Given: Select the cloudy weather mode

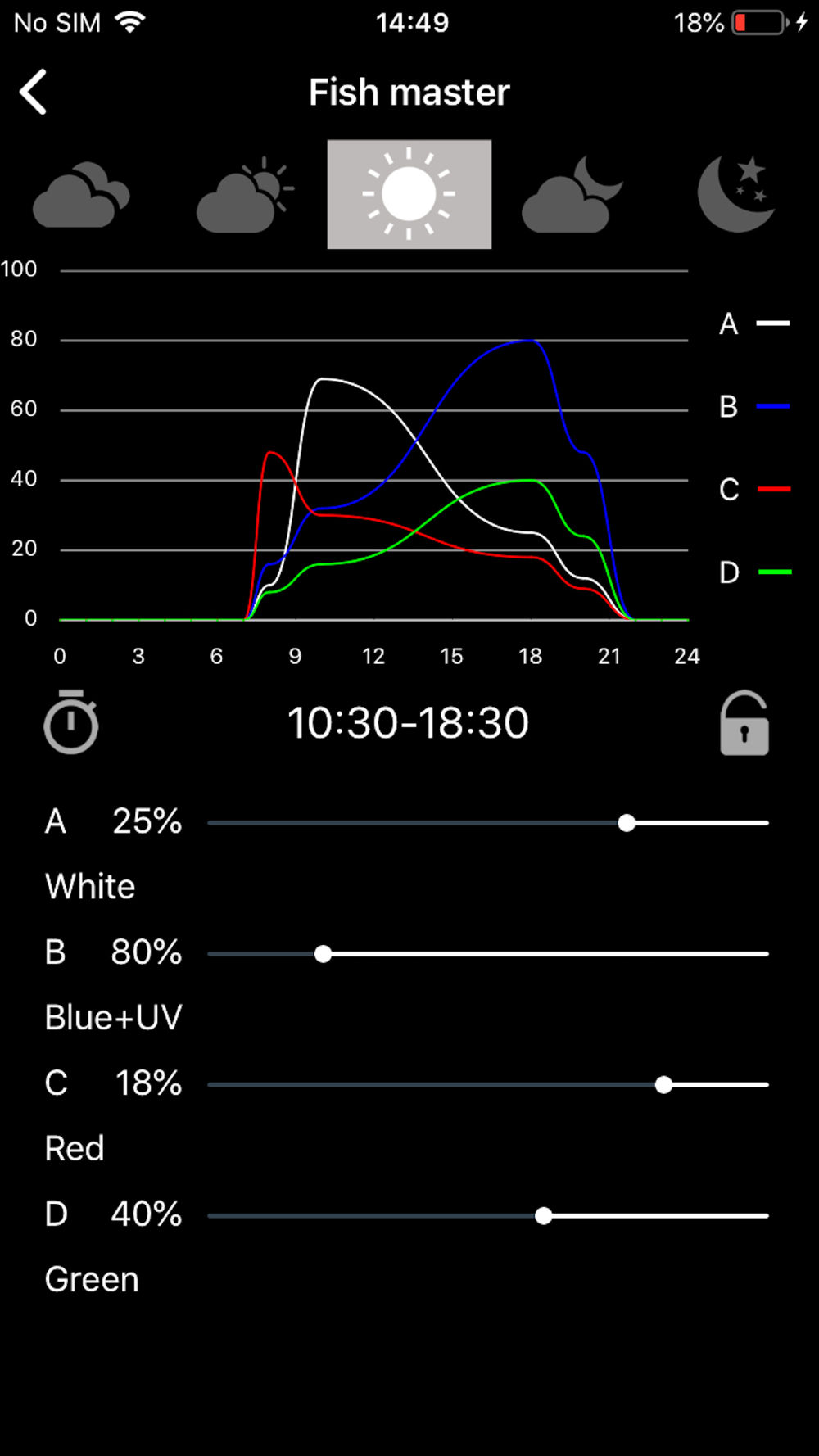Looking at the screenshot, I should (81, 195).
